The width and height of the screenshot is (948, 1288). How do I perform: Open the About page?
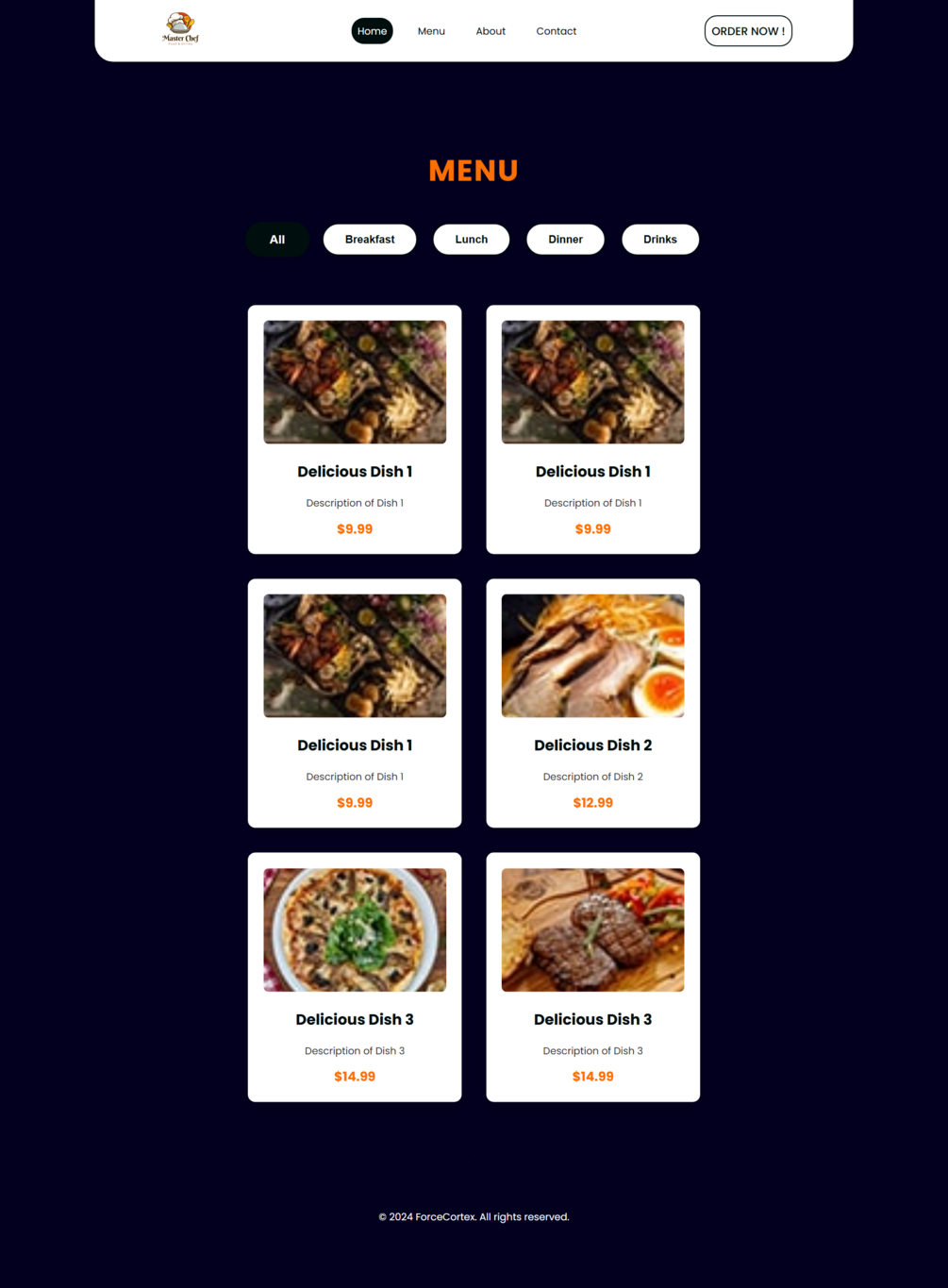pyautogui.click(x=491, y=31)
